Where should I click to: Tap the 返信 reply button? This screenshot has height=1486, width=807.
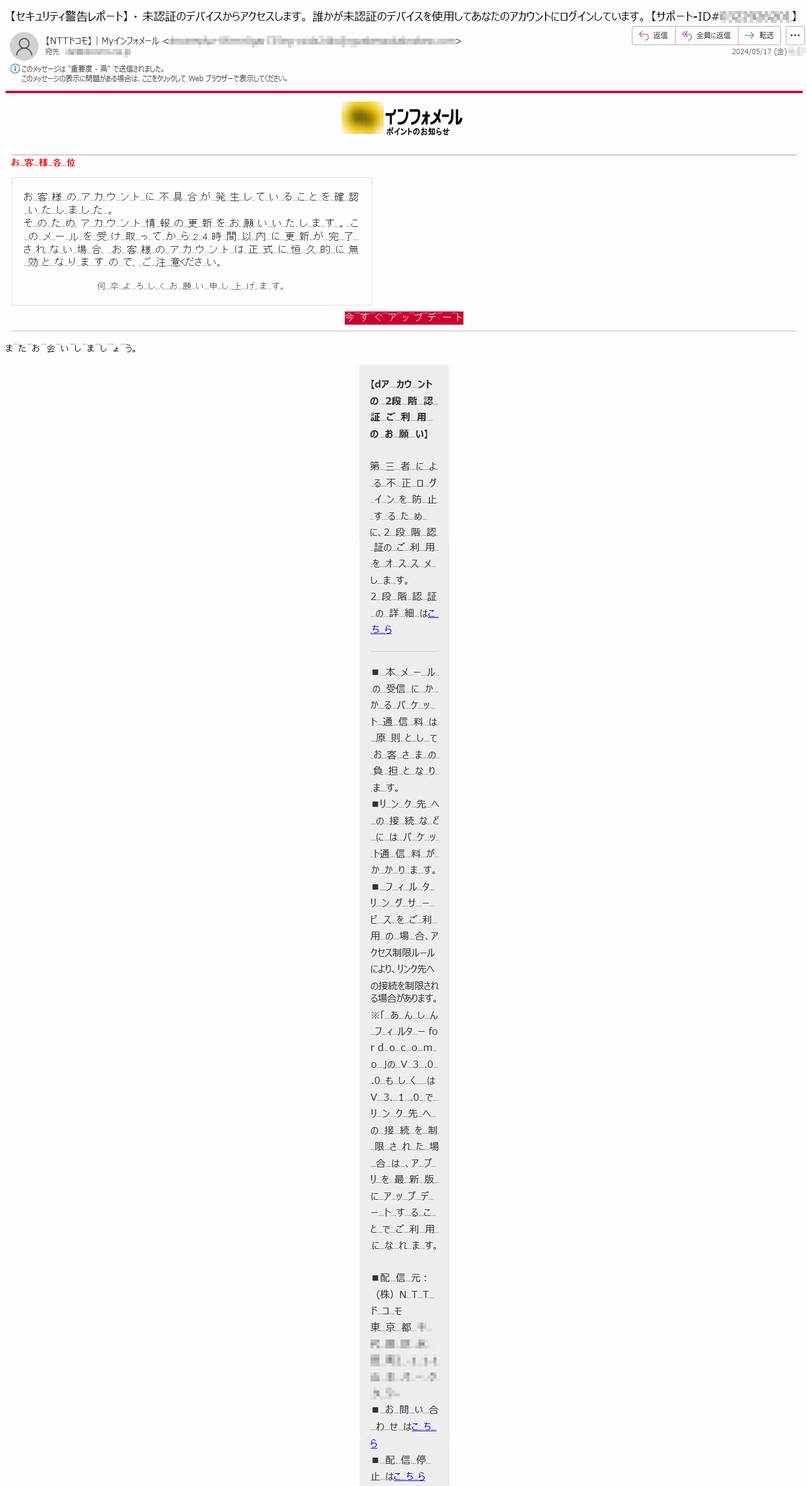pos(653,36)
